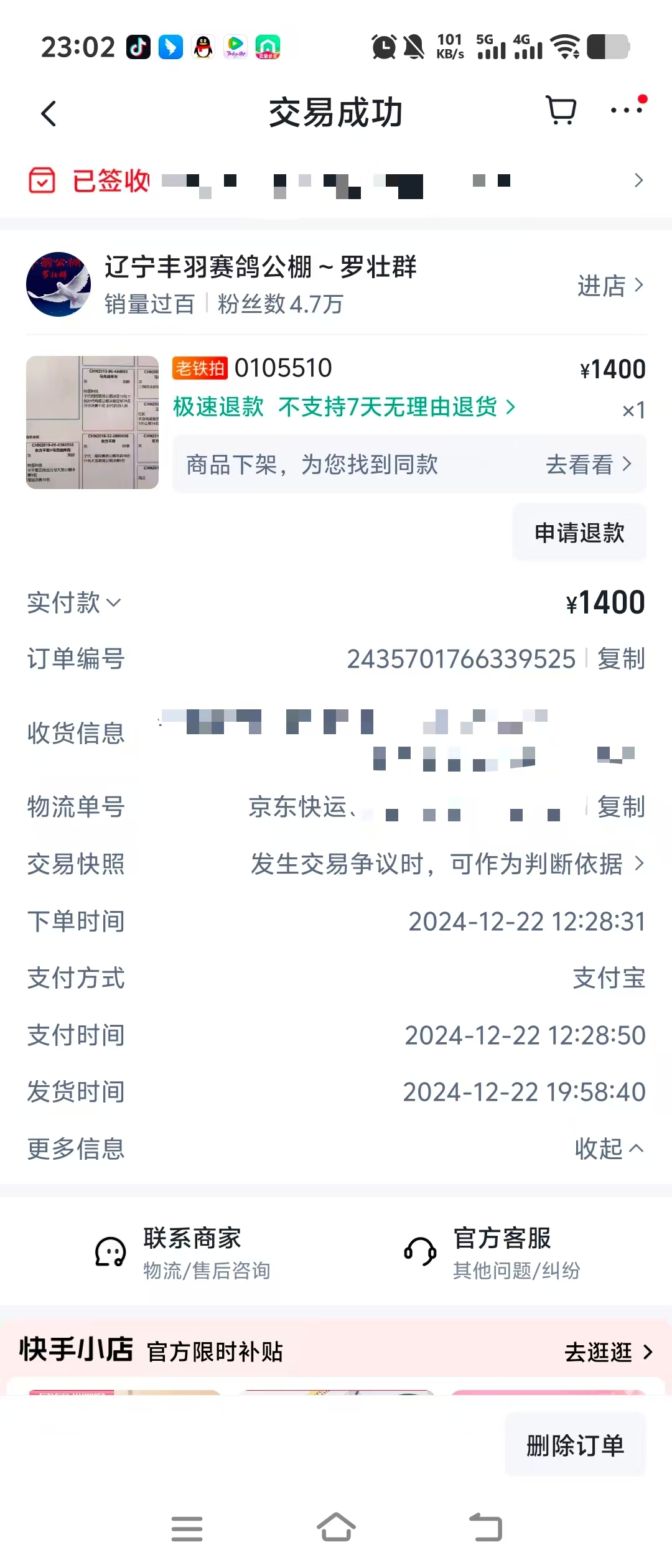Collapse more info with 收起
The image size is (672, 1568).
click(x=609, y=1149)
